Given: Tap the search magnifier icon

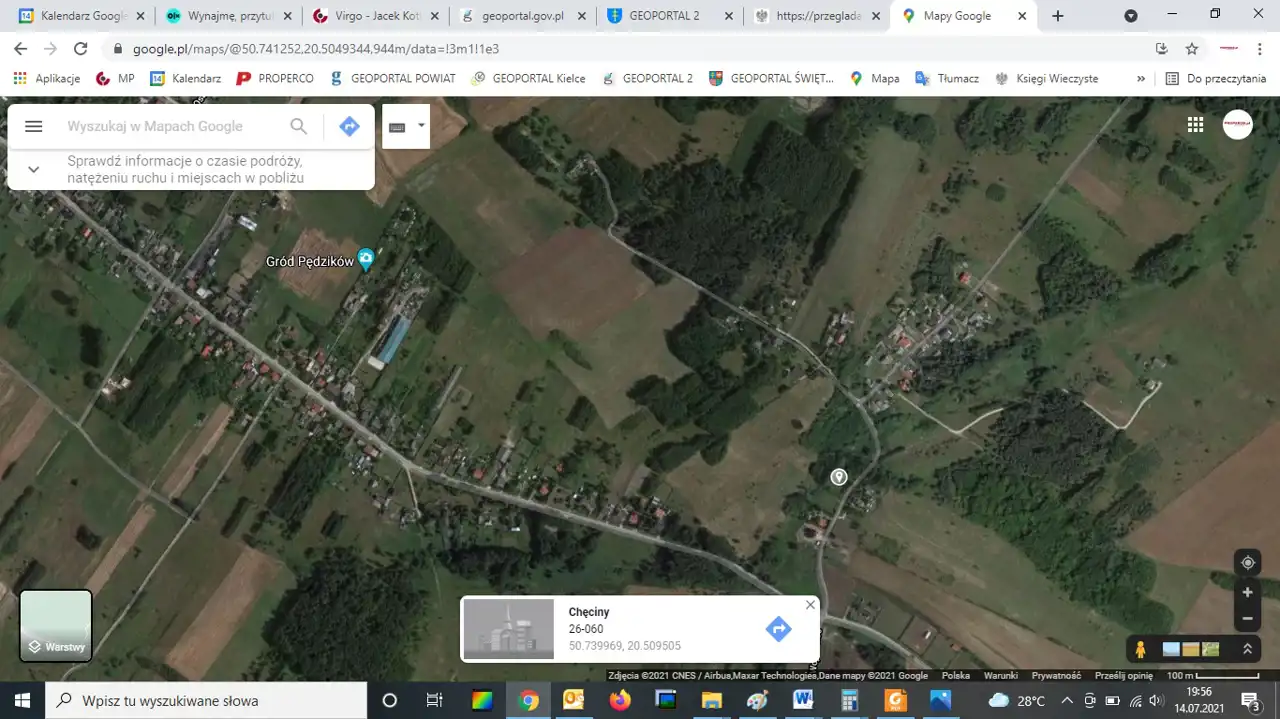Looking at the screenshot, I should [x=298, y=126].
